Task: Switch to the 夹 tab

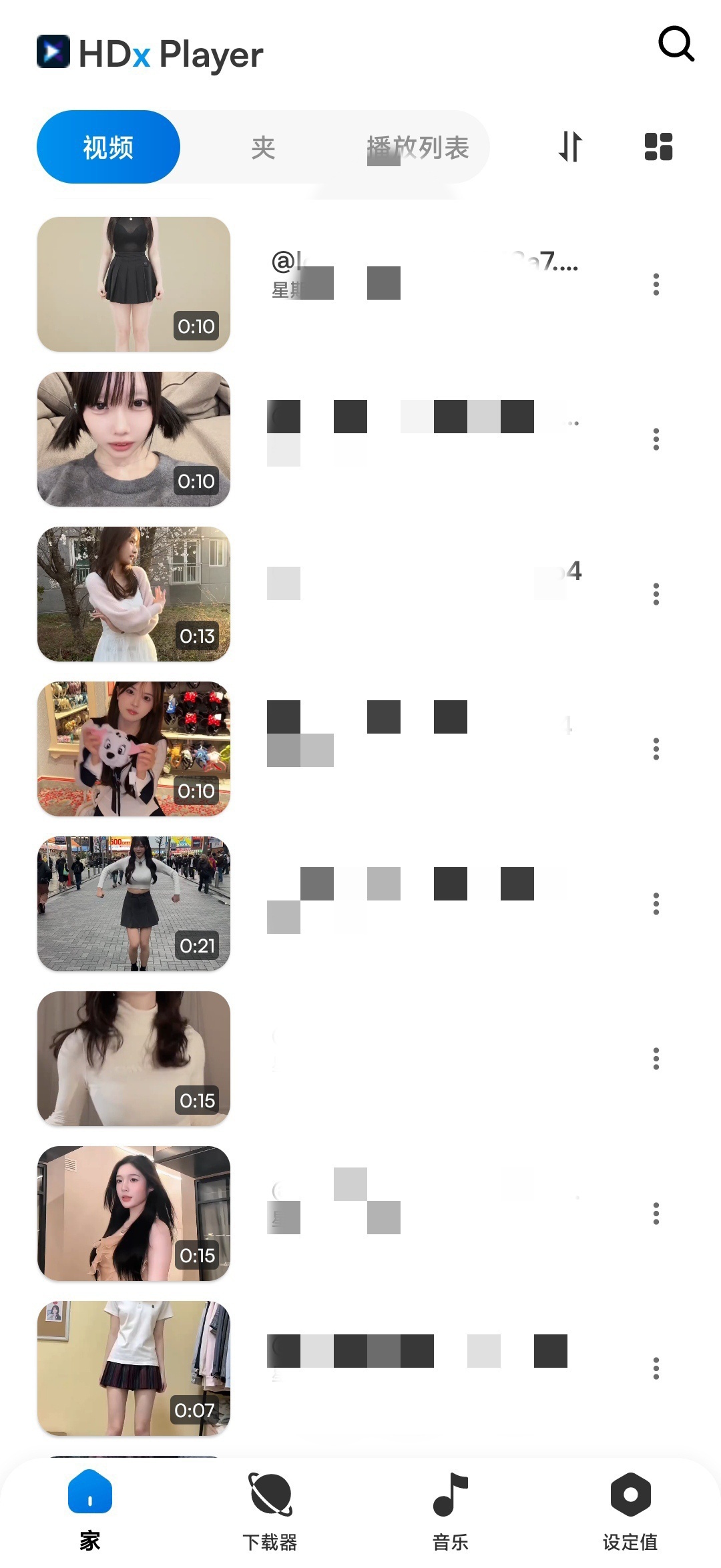Action: 263,148
